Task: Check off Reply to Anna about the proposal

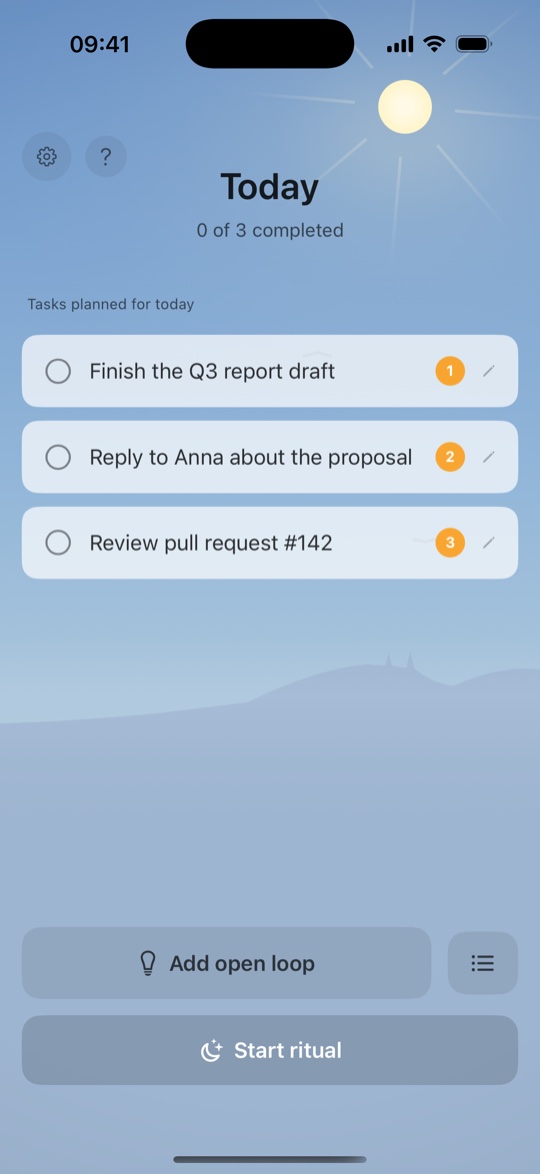Action: point(58,457)
